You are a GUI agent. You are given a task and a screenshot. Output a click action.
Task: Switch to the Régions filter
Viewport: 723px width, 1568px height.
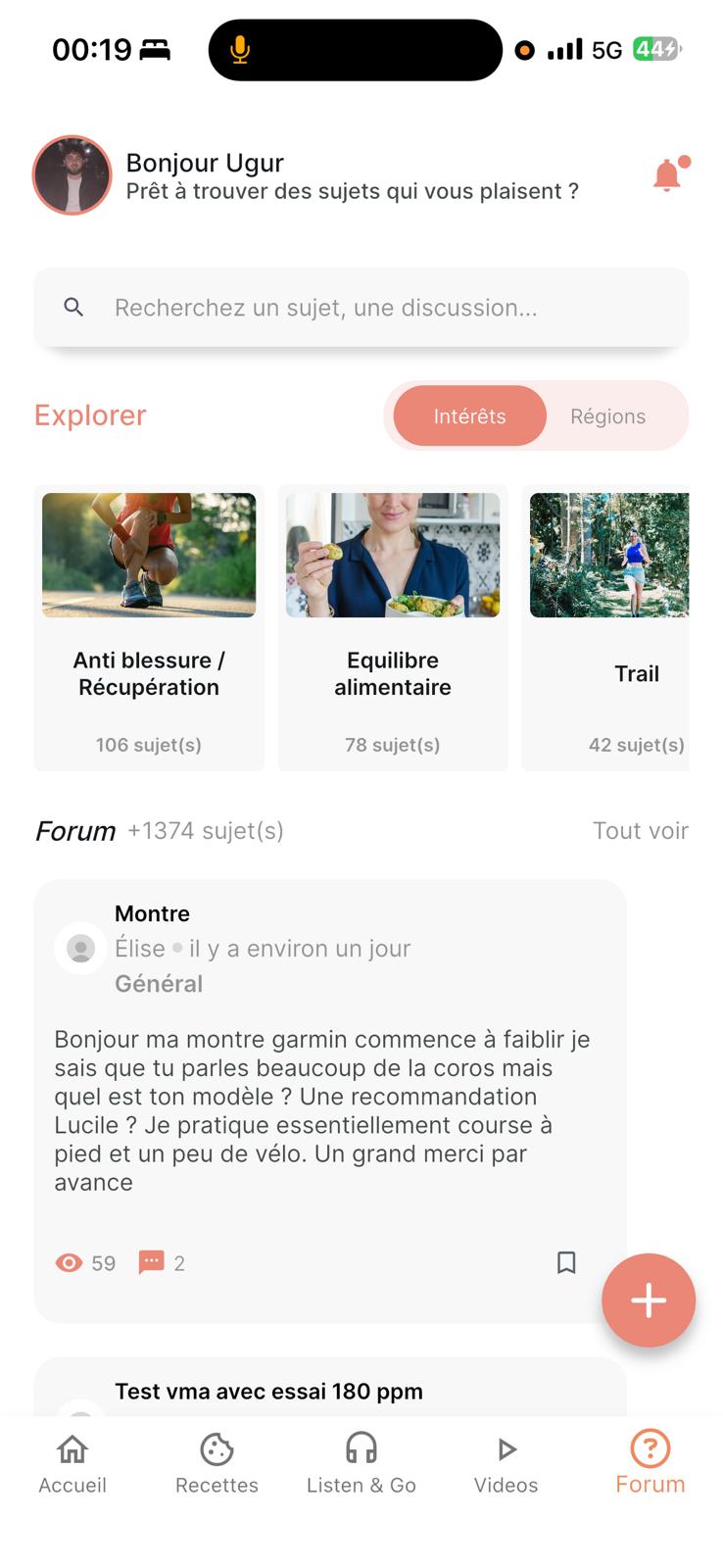[608, 416]
